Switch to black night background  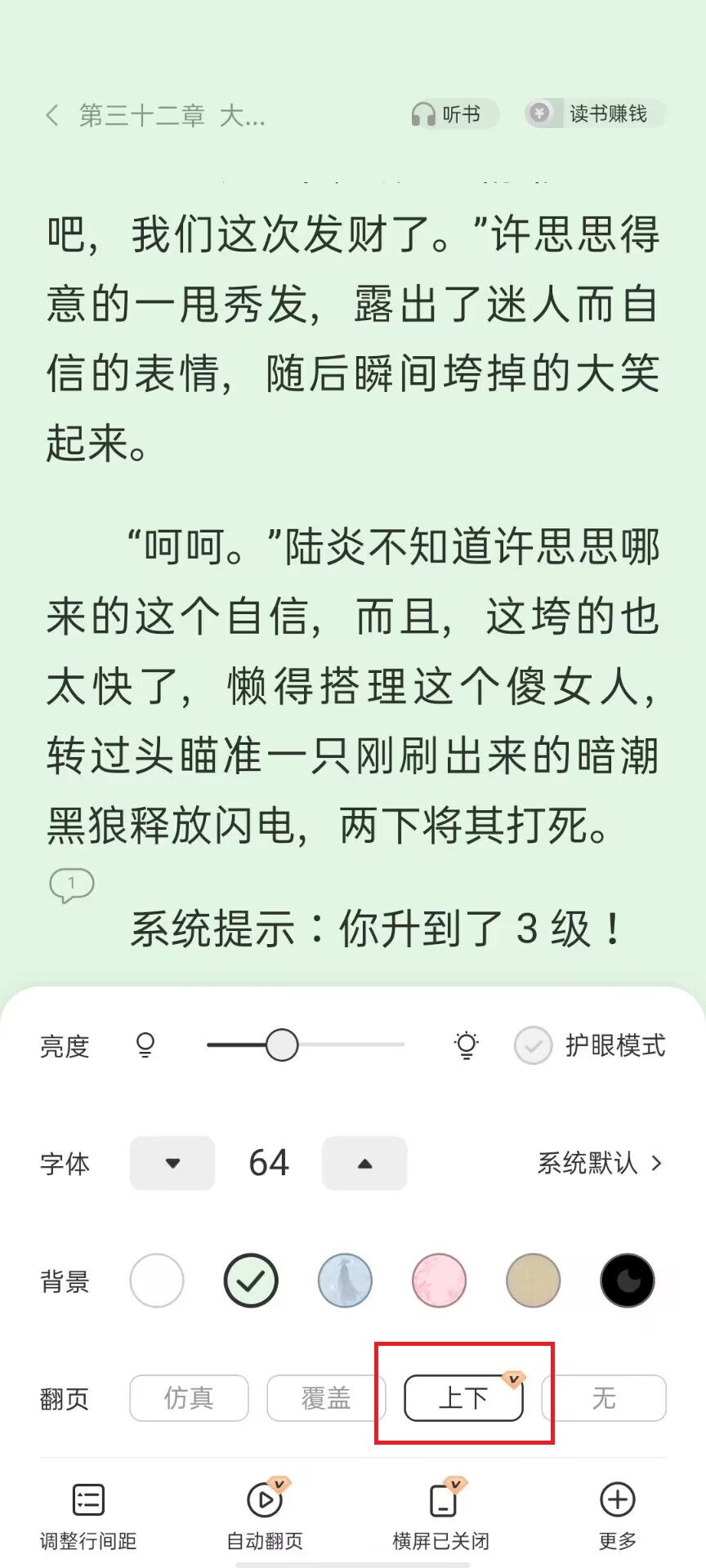(x=627, y=1281)
